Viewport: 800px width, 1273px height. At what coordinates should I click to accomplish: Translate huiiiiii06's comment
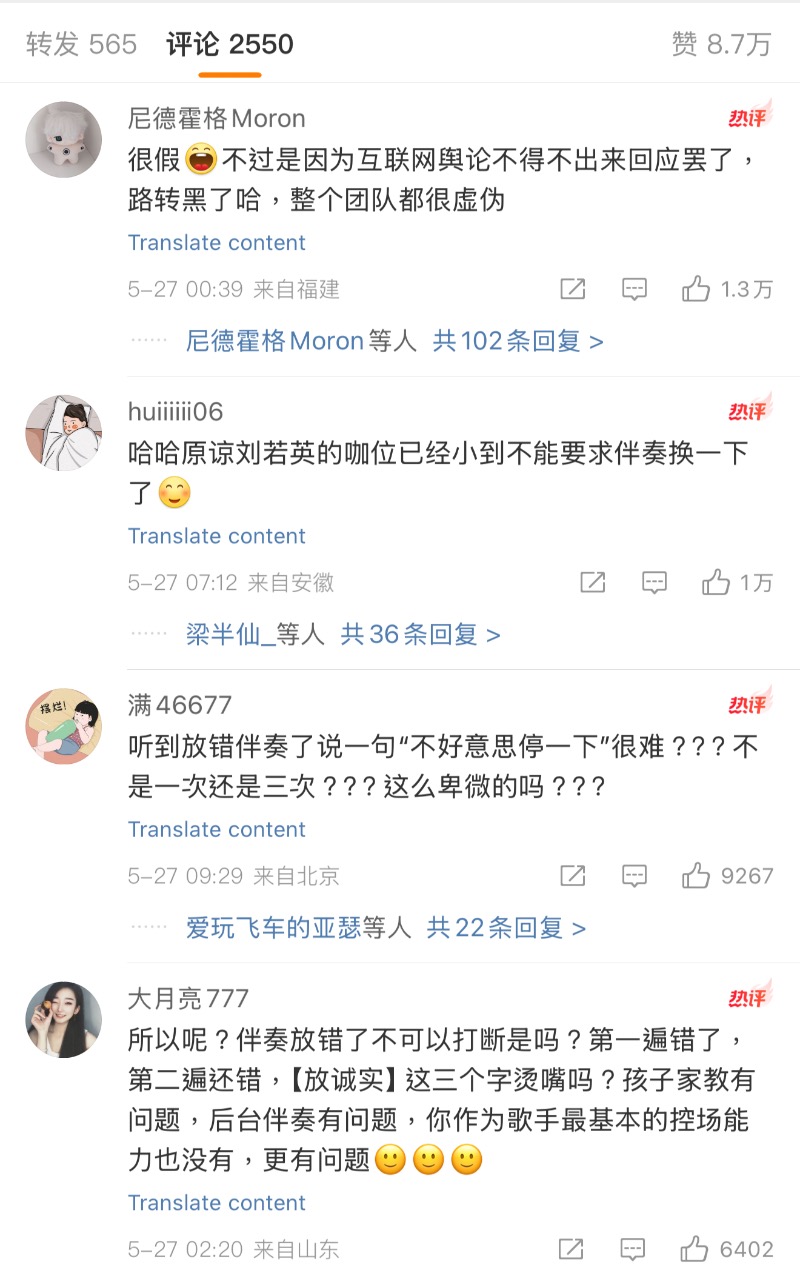pyautogui.click(x=216, y=536)
